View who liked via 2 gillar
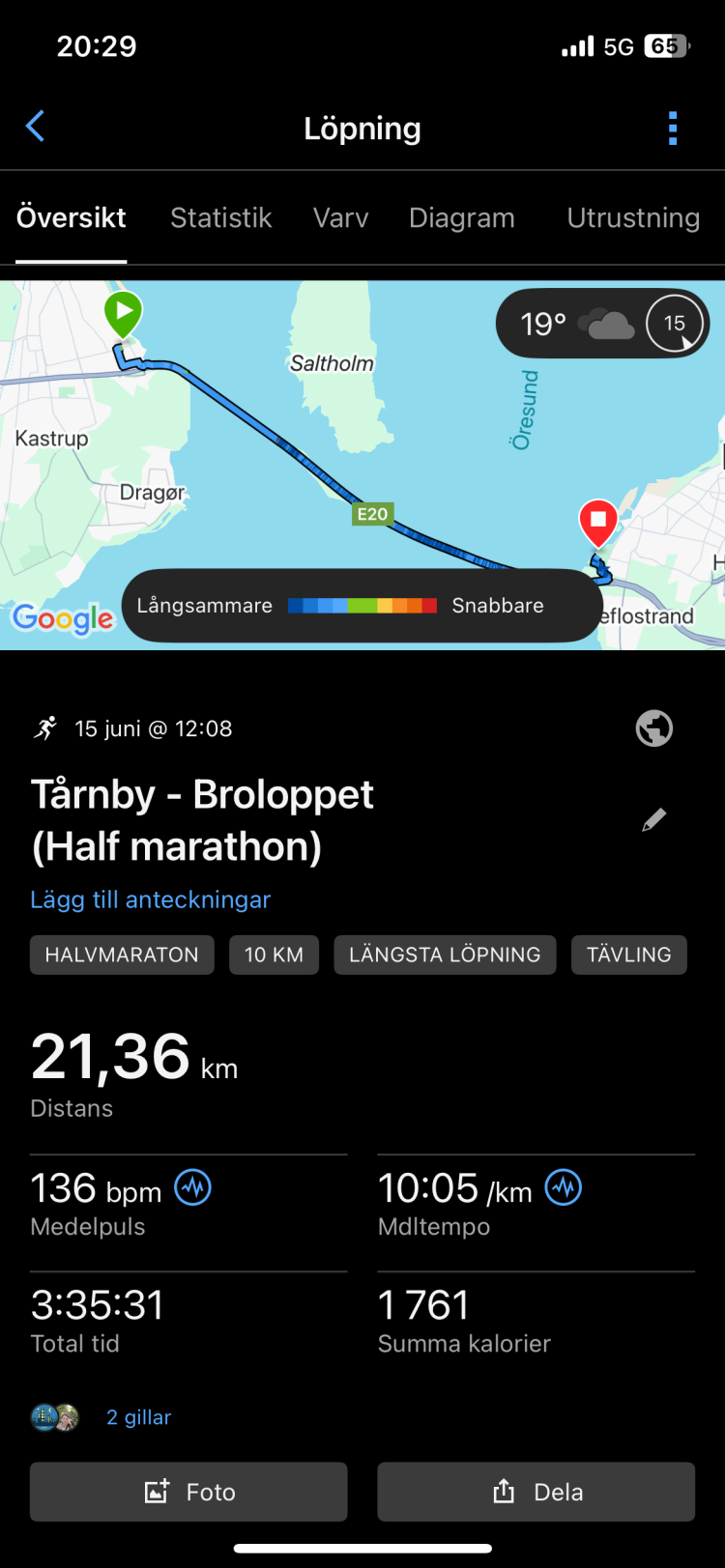 click(138, 1417)
